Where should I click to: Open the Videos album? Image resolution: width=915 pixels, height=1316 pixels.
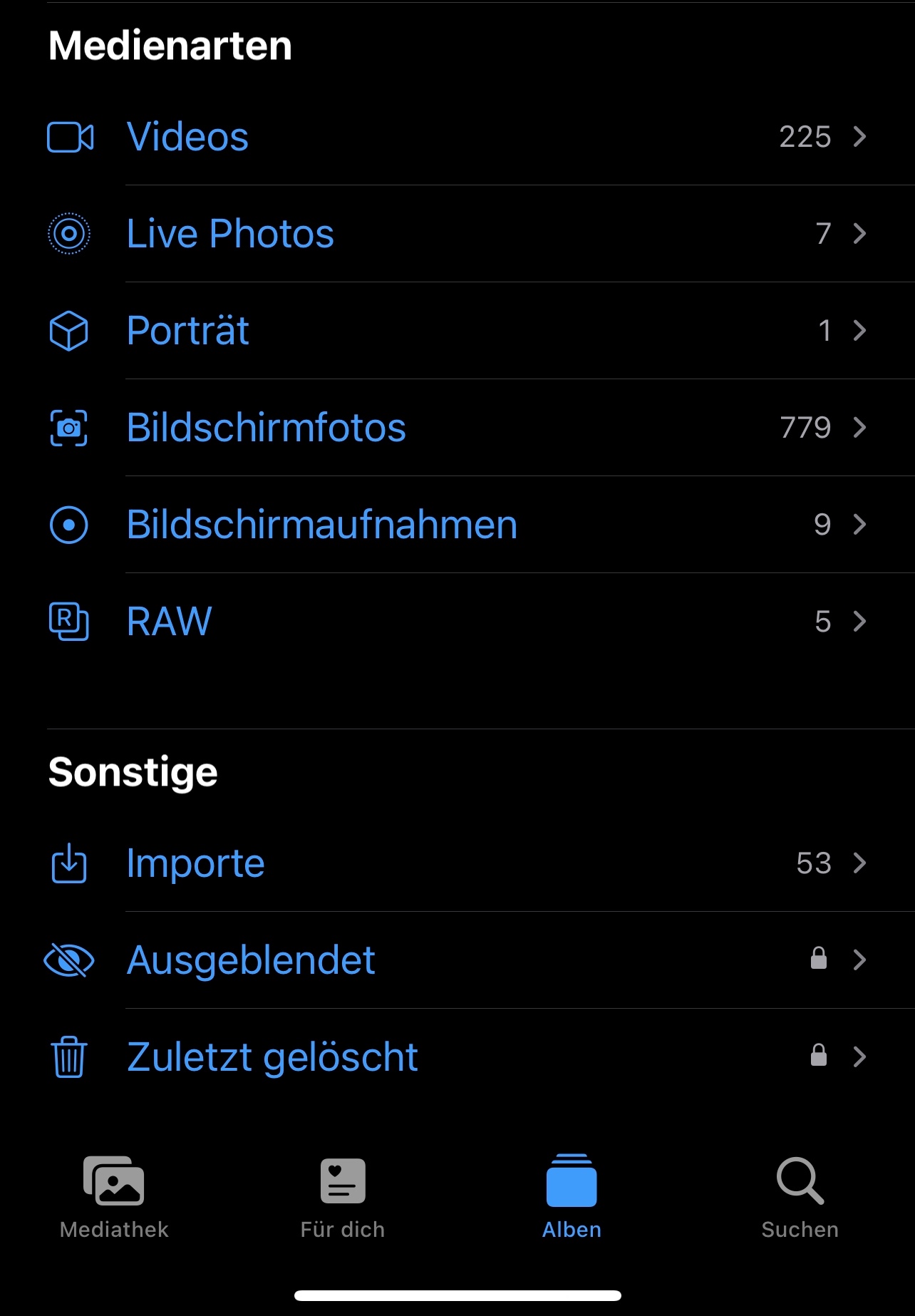456,137
